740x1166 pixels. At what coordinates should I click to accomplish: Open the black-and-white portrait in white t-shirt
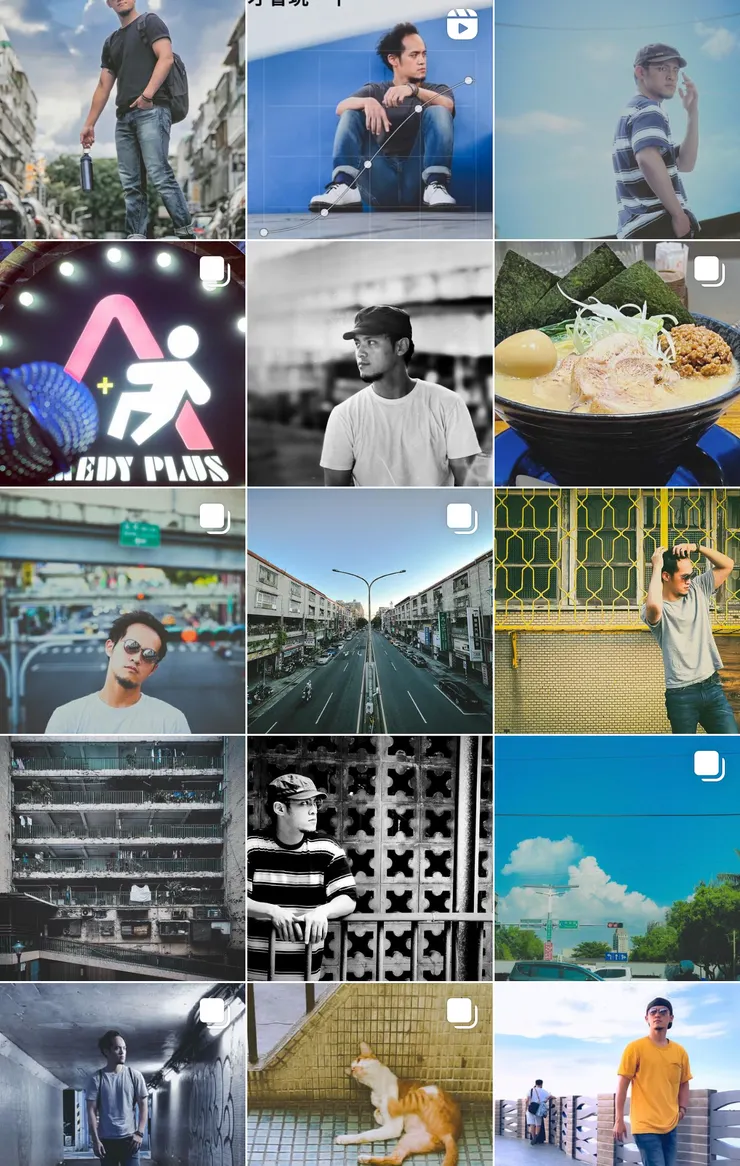point(370,364)
